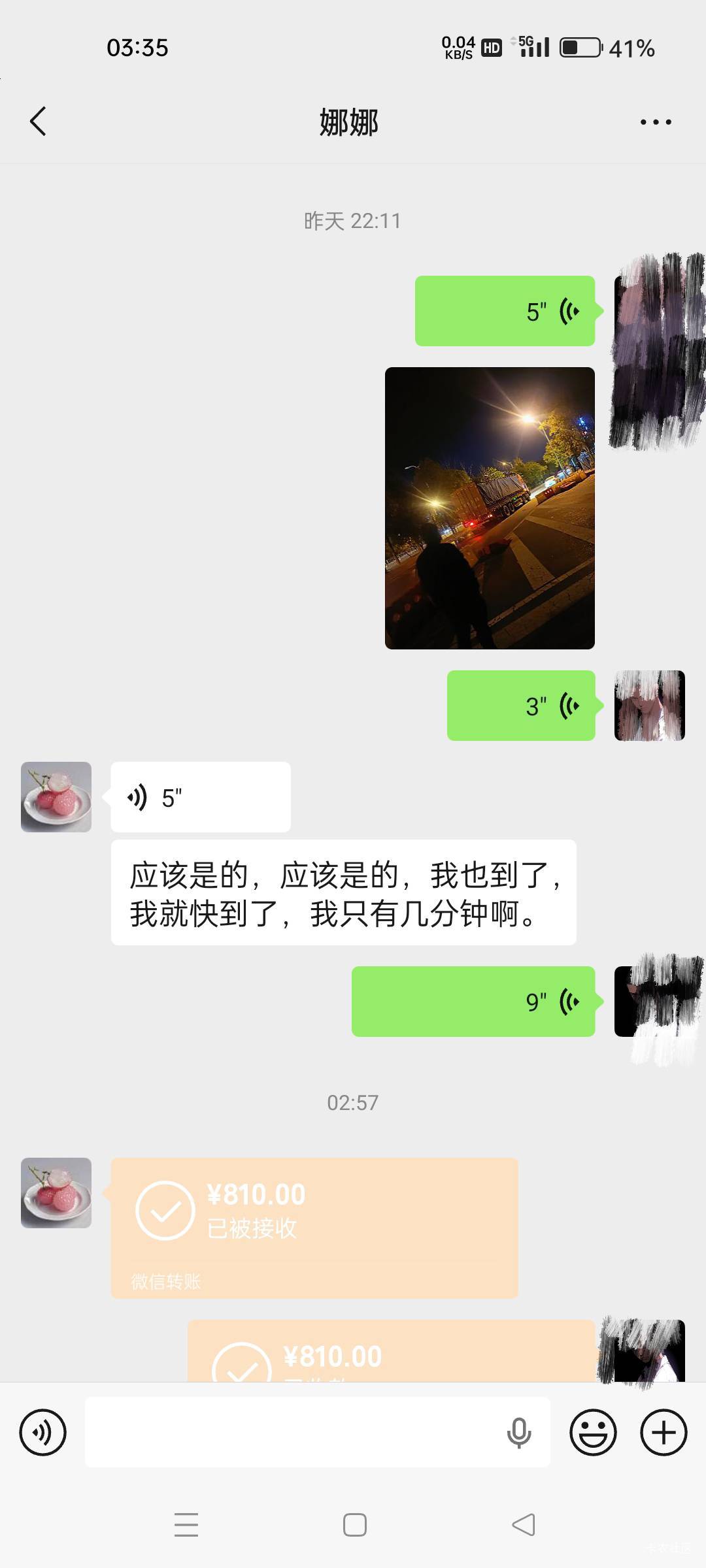Tap the system back triangle
The image size is (706, 1568).
[523, 1525]
